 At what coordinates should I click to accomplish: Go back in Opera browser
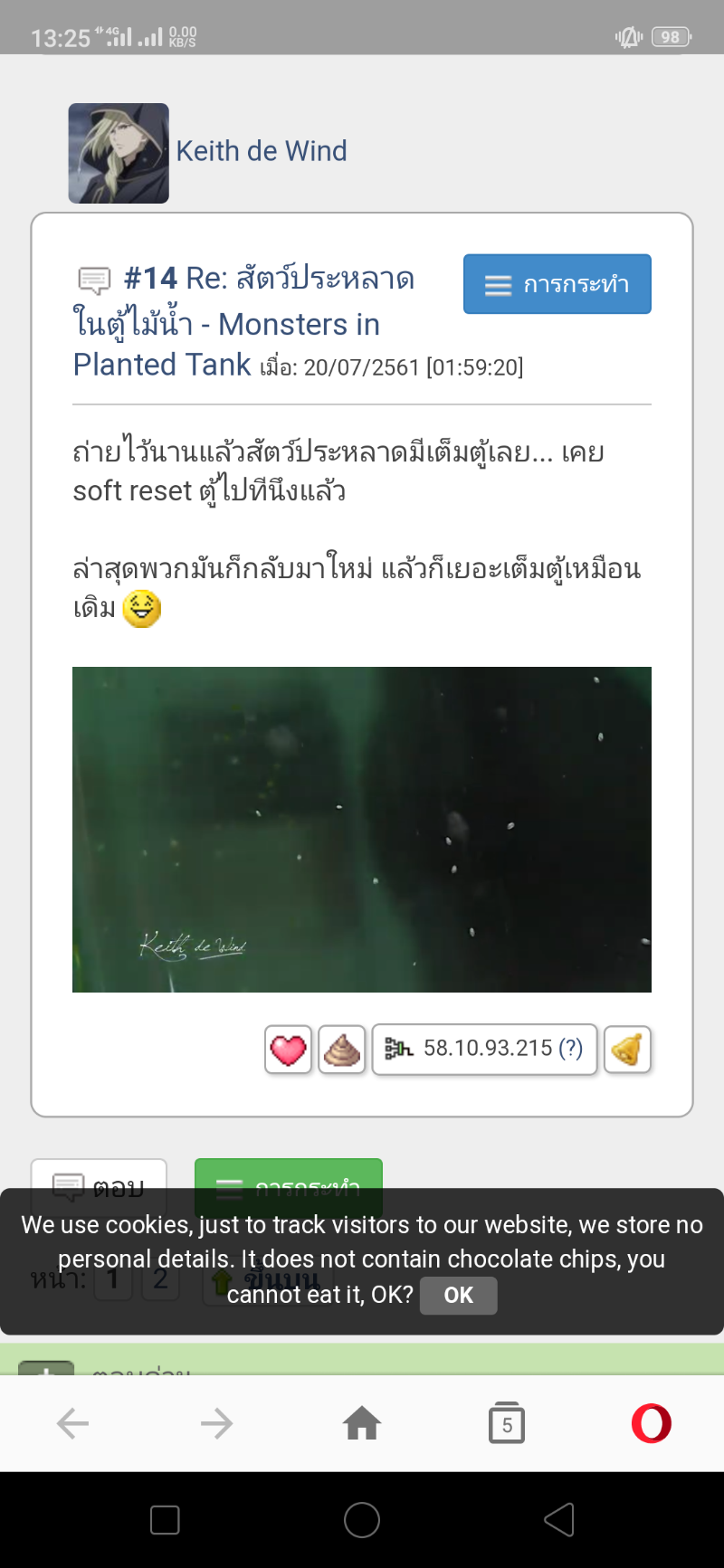click(x=72, y=1423)
